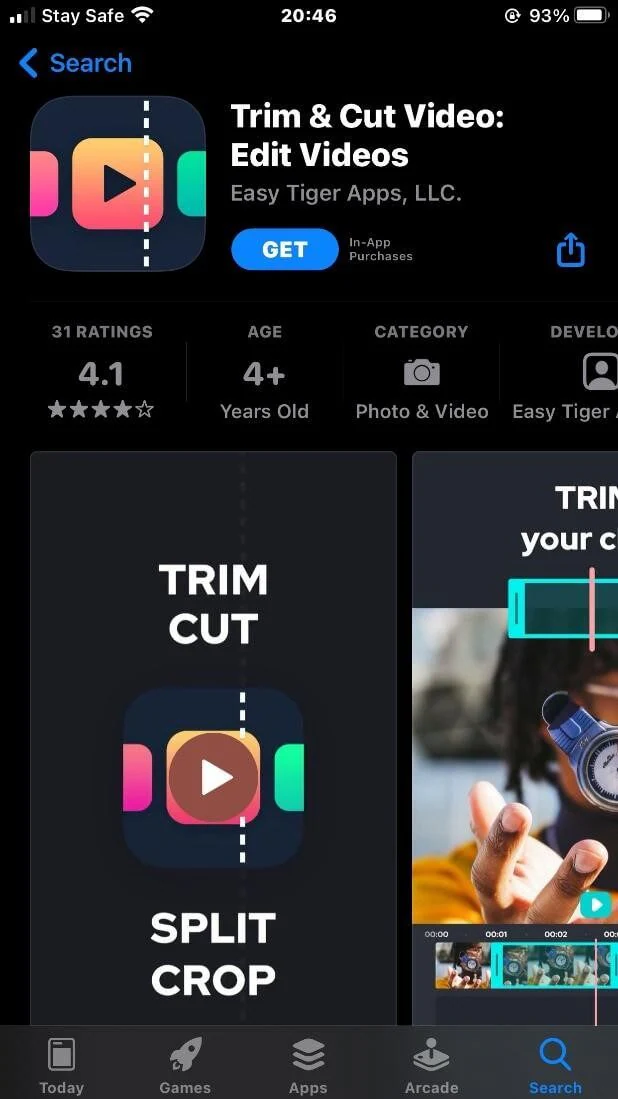
Task: Switch to the Today tab
Action: 61,1065
